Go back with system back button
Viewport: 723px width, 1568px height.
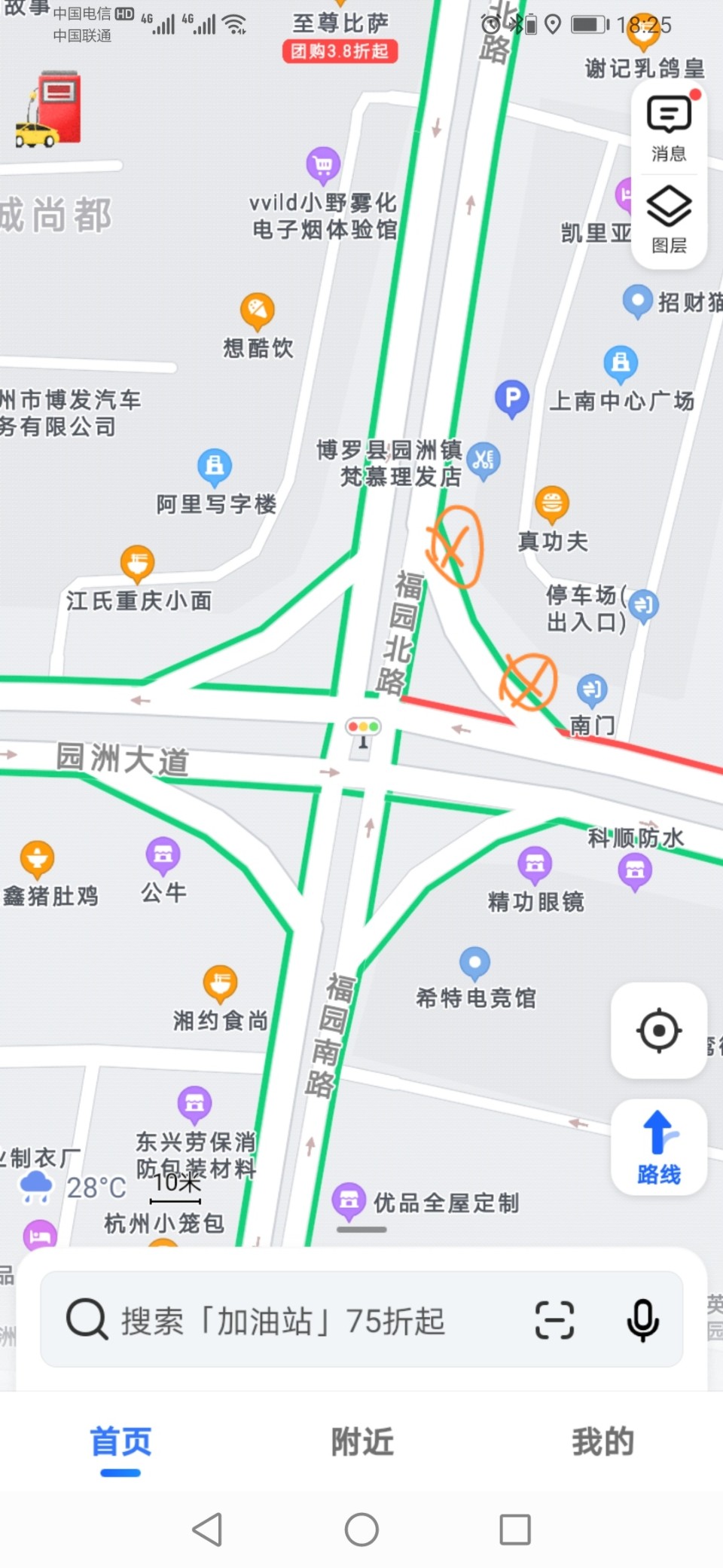[x=207, y=1530]
